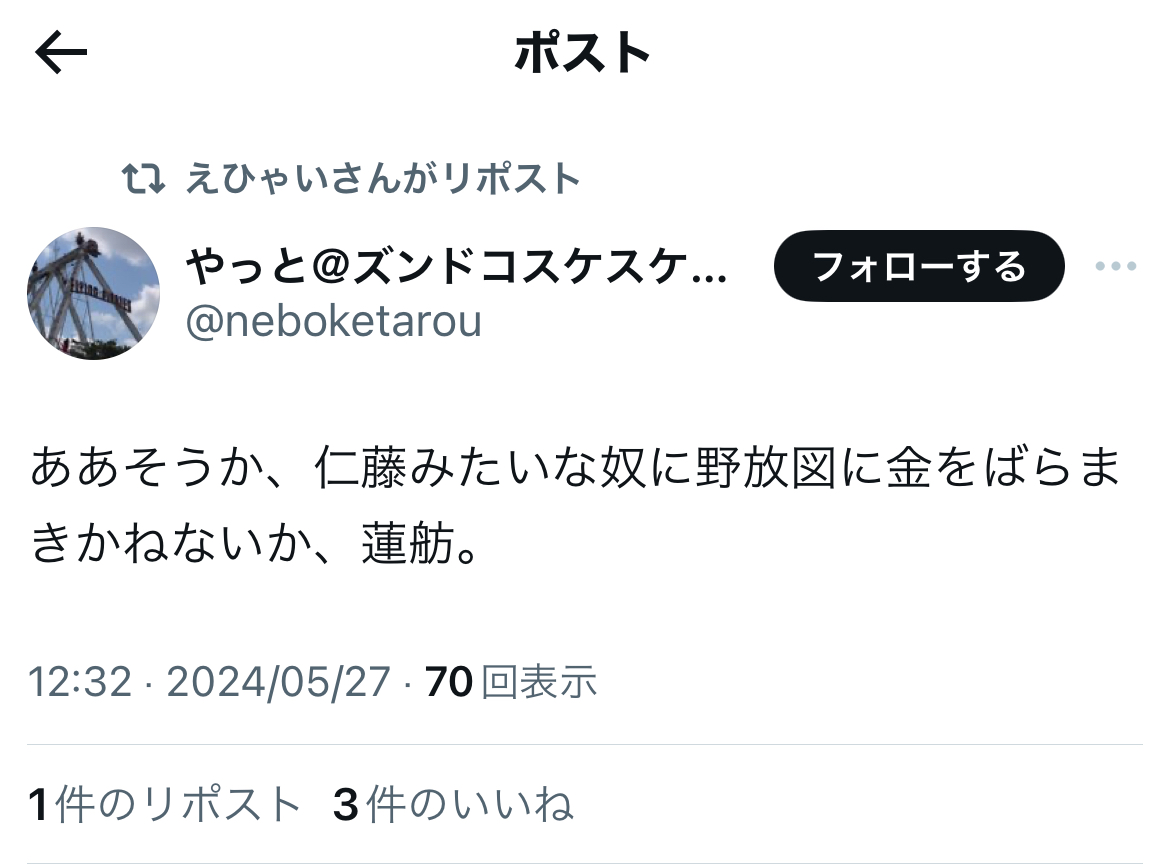
Task: Go back using the arrow
Action: (61, 52)
